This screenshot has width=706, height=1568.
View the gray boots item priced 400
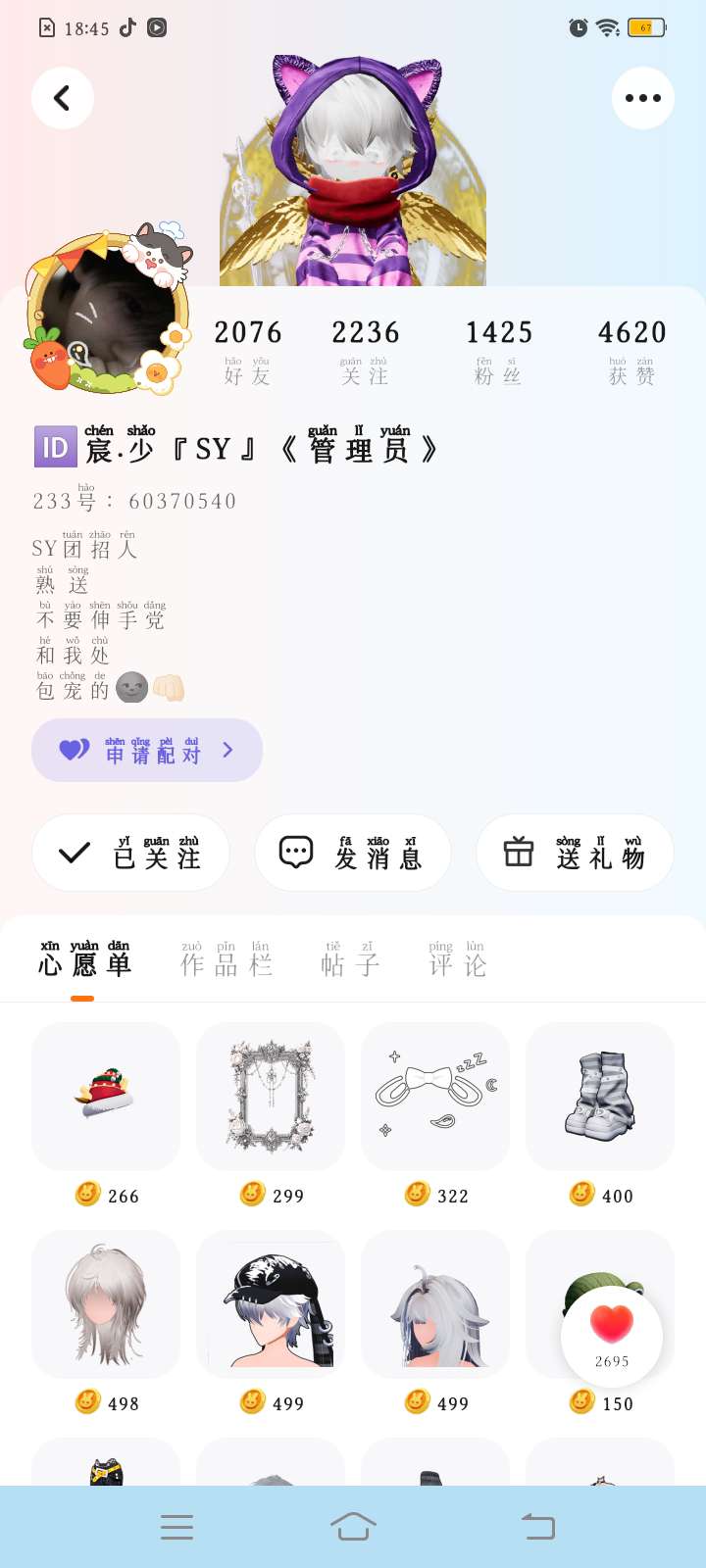600,1096
